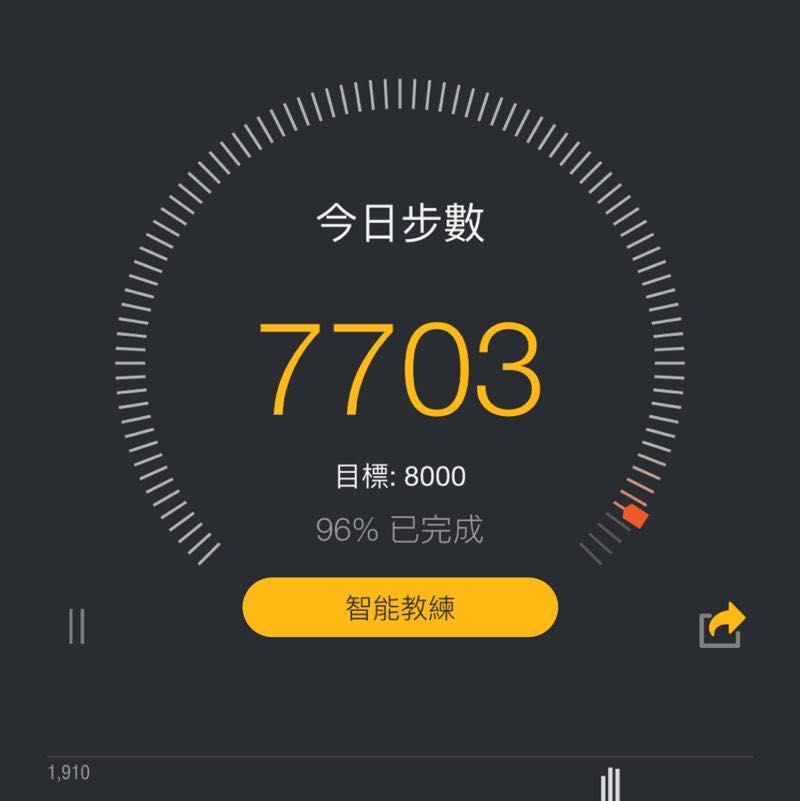The width and height of the screenshot is (800, 801).
Task: Toggle tracking using the pause indicator
Action: pyautogui.click(x=77, y=625)
